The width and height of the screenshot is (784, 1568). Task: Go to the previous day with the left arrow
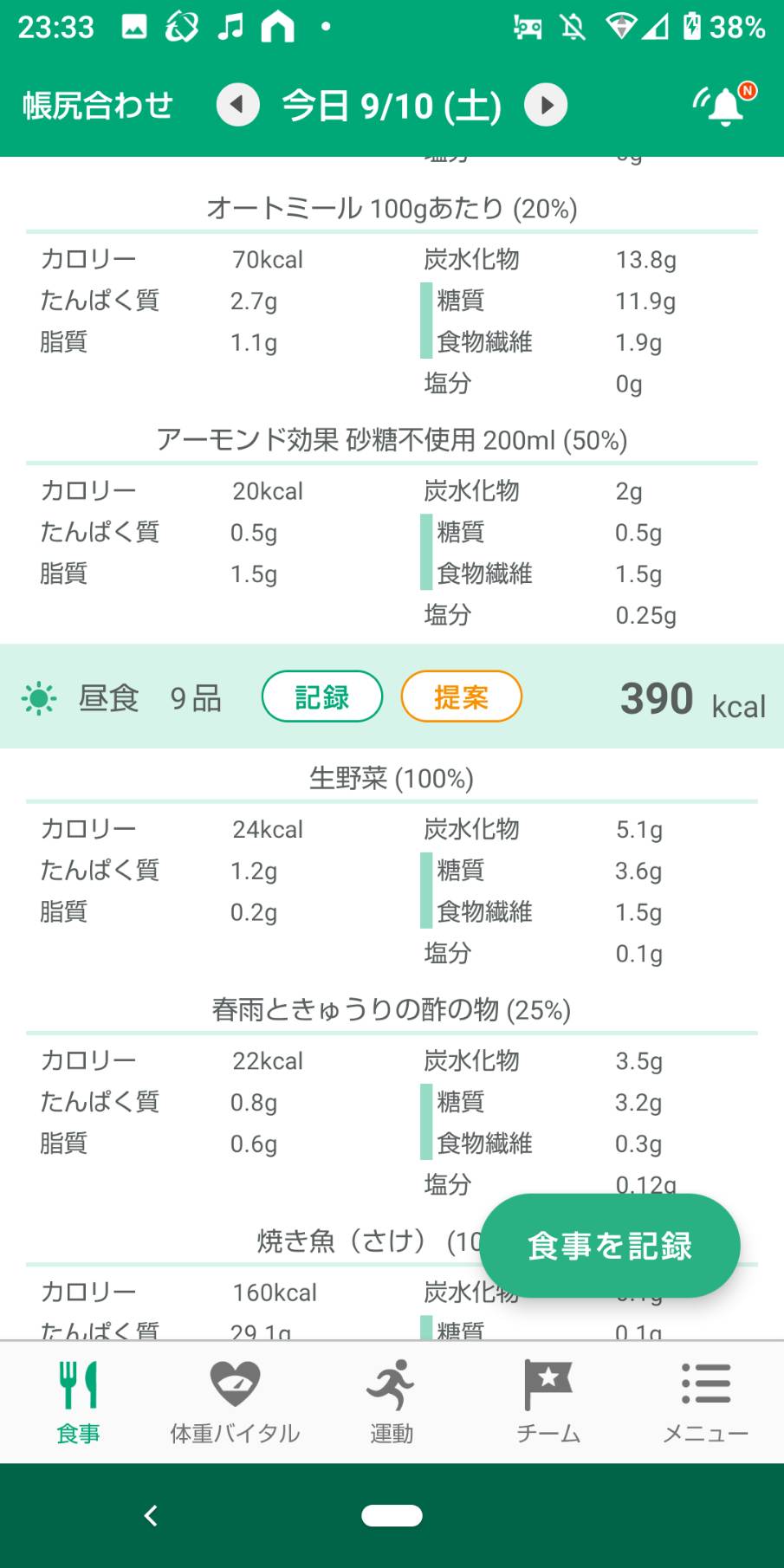point(237,105)
